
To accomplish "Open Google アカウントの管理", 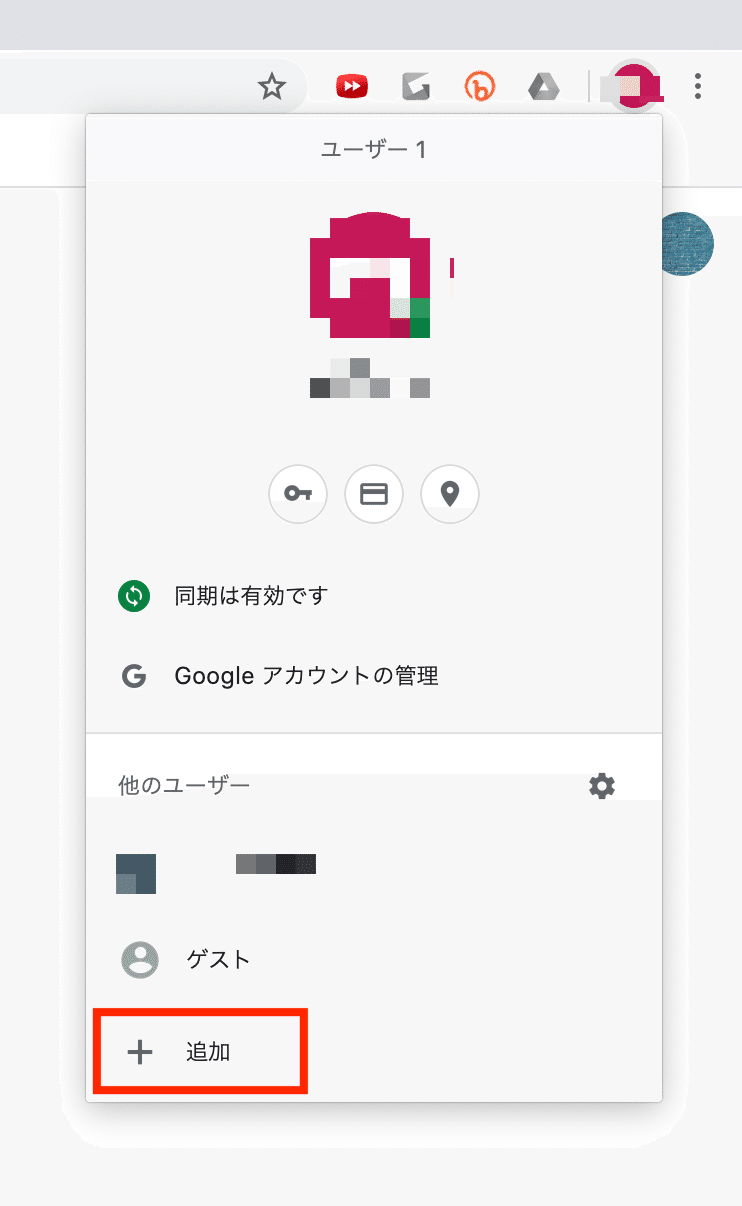I will (x=306, y=675).
